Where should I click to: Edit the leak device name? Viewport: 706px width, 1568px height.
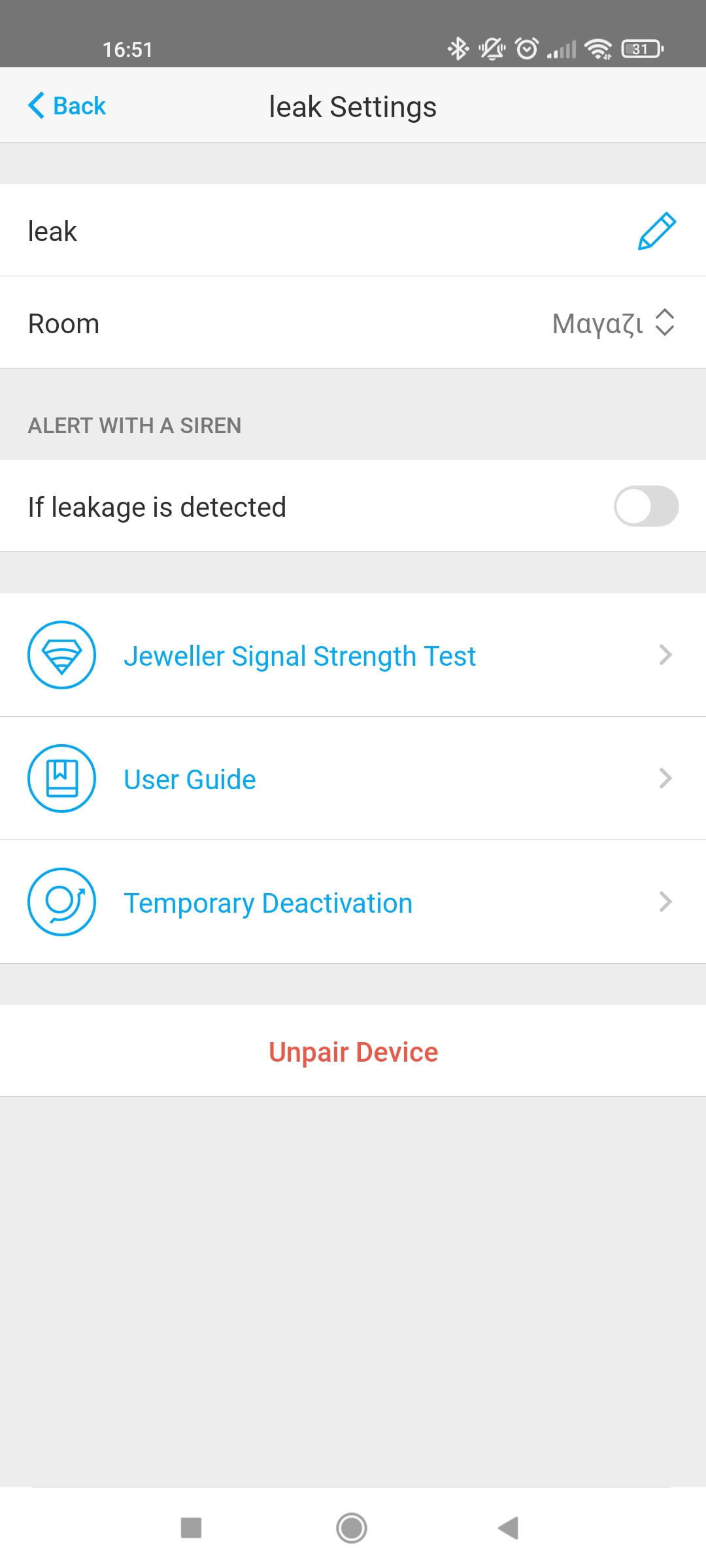[x=656, y=231]
